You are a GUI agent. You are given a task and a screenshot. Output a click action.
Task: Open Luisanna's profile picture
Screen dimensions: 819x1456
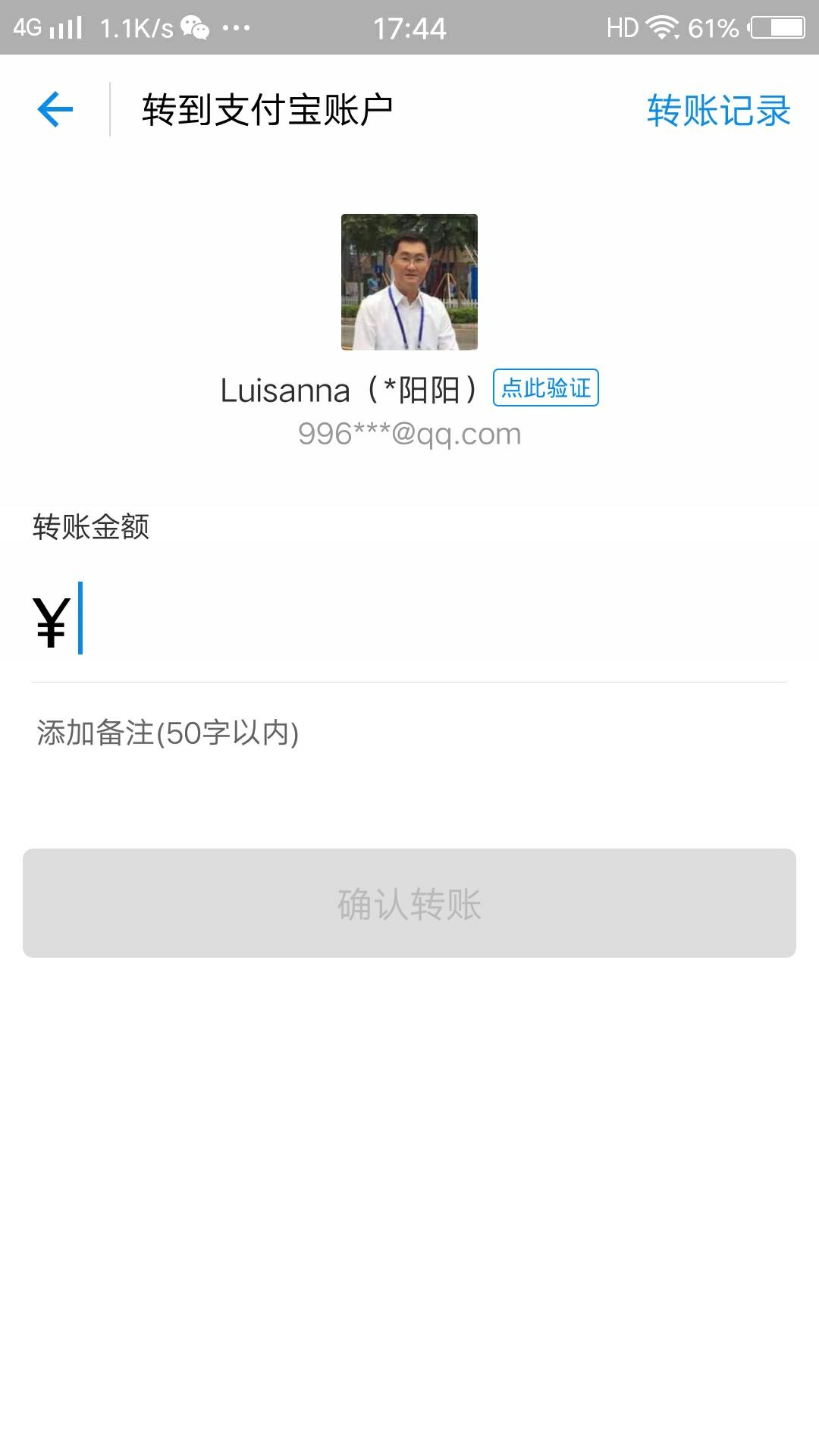point(409,282)
